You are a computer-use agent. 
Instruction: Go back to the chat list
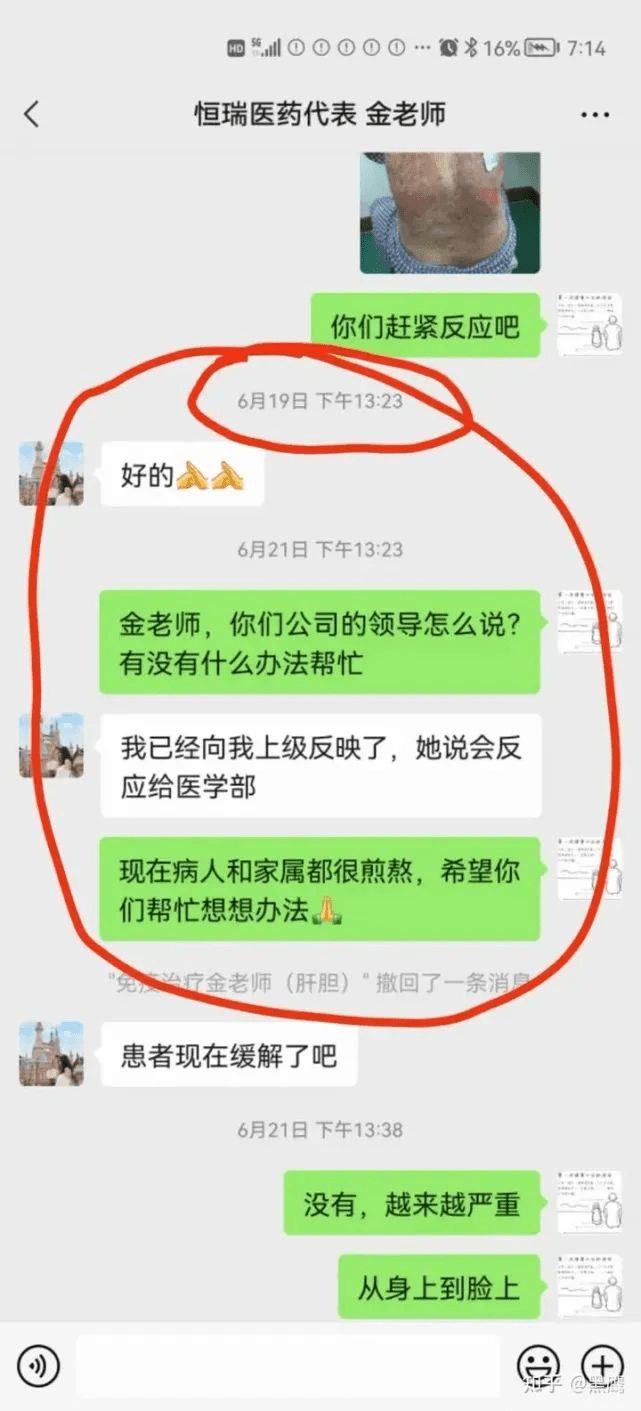tap(32, 114)
